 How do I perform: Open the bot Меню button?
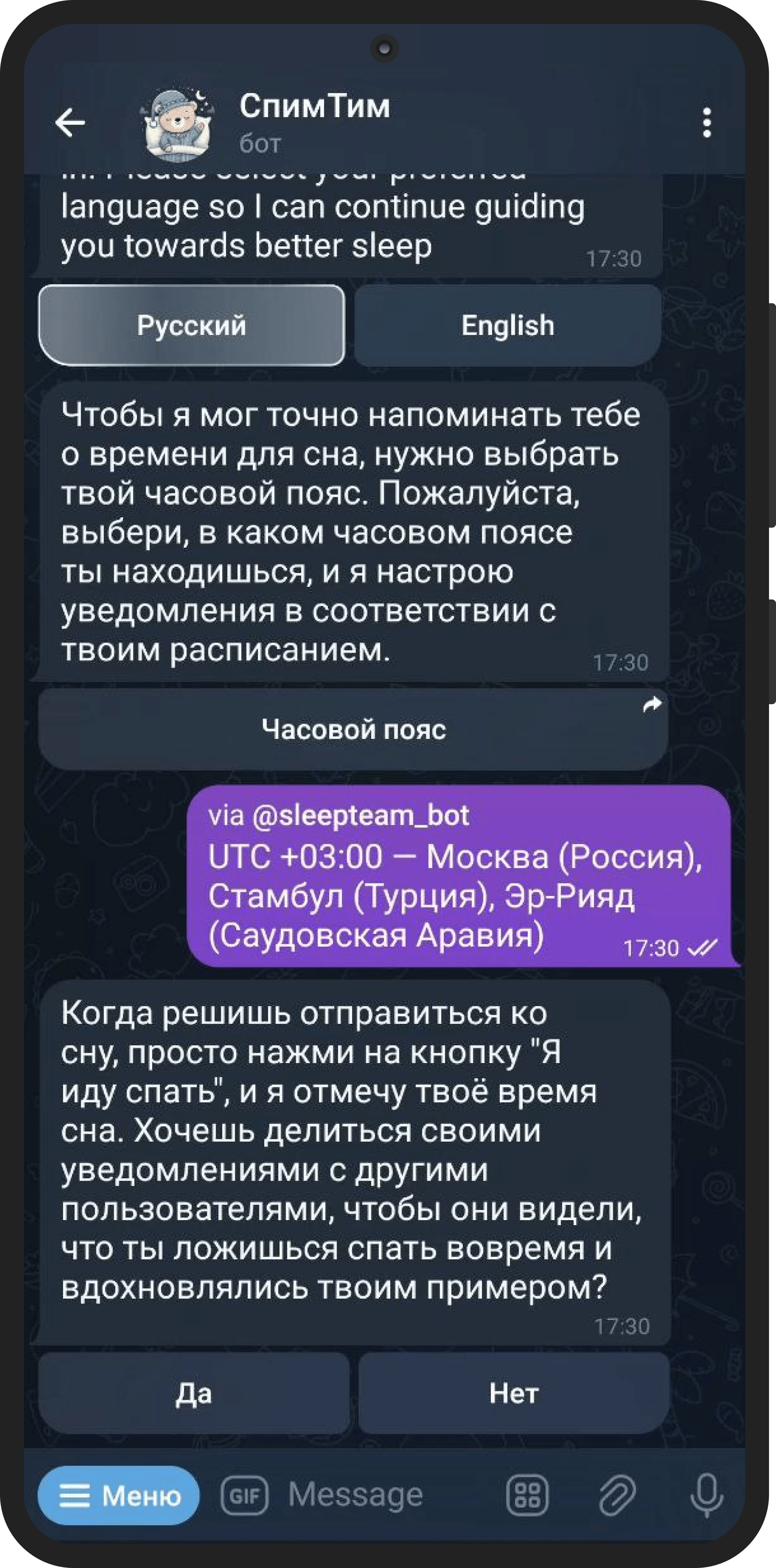click(119, 1495)
